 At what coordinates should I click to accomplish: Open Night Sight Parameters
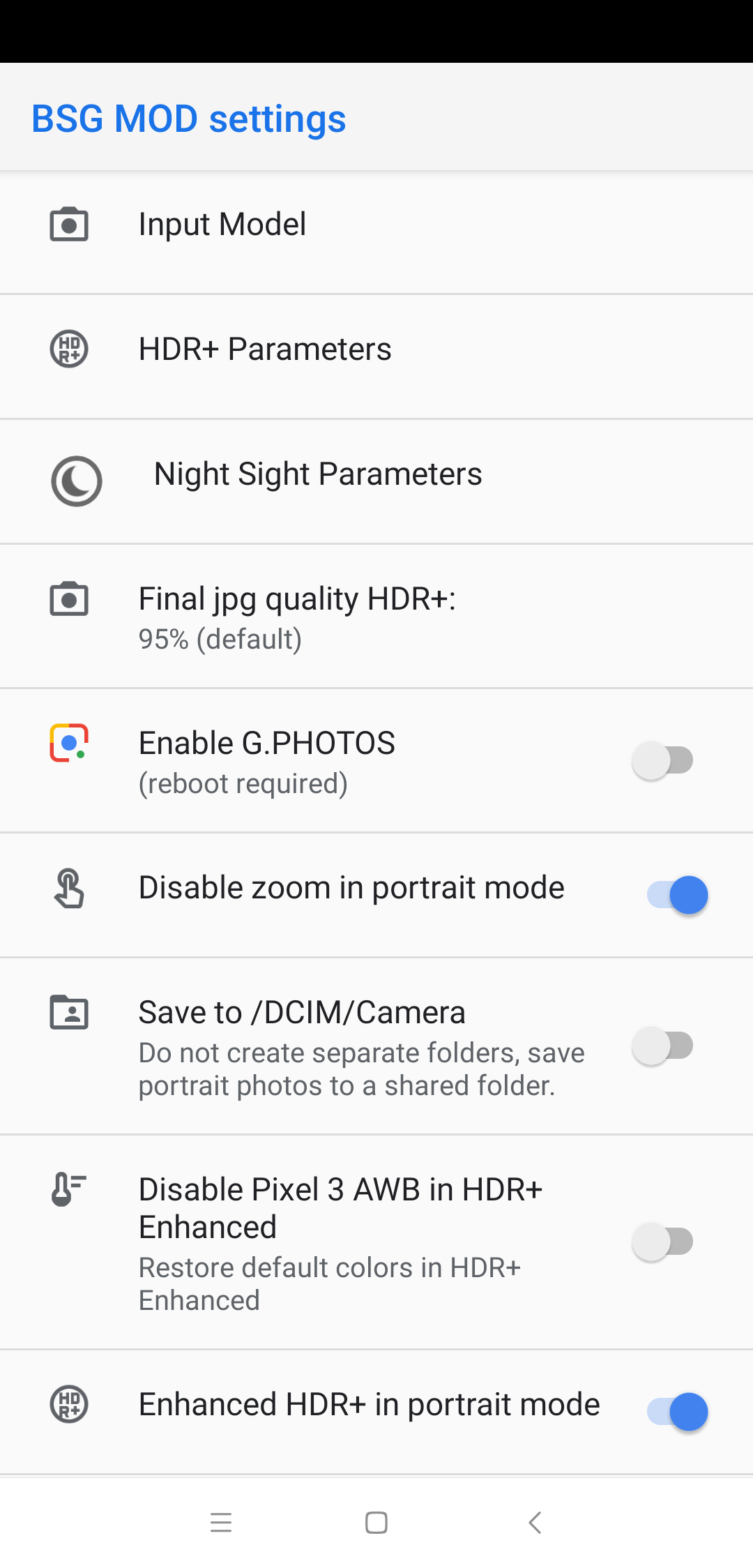pyautogui.click(x=376, y=481)
